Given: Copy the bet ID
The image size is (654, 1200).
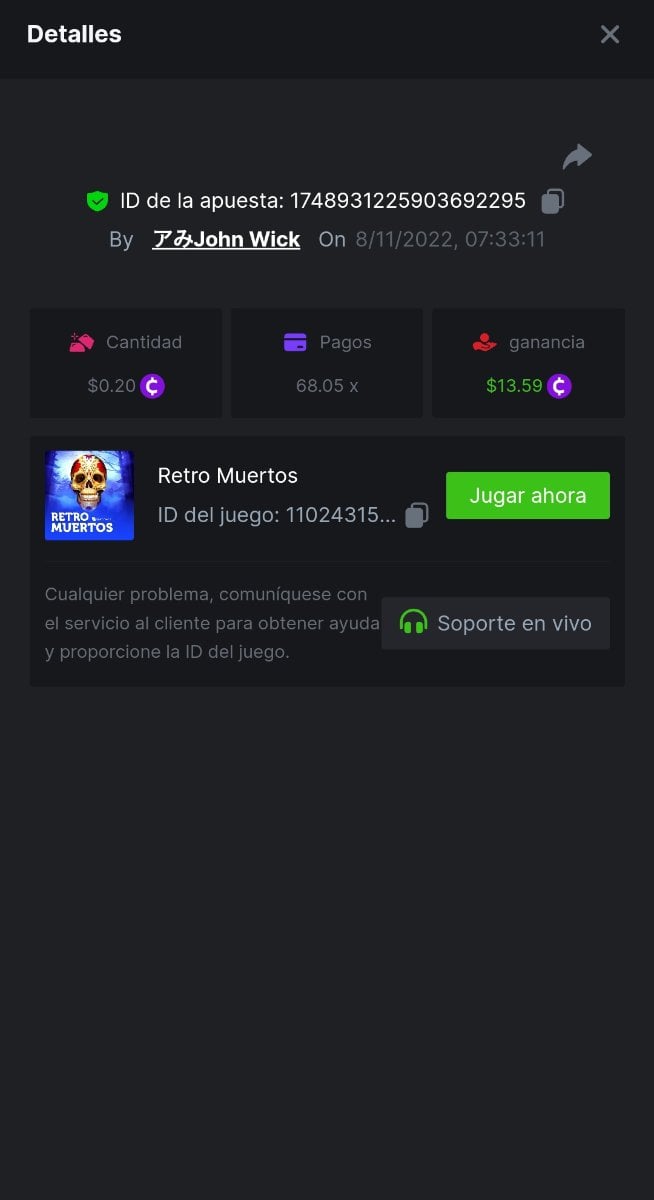Looking at the screenshot, I should 552,201.
